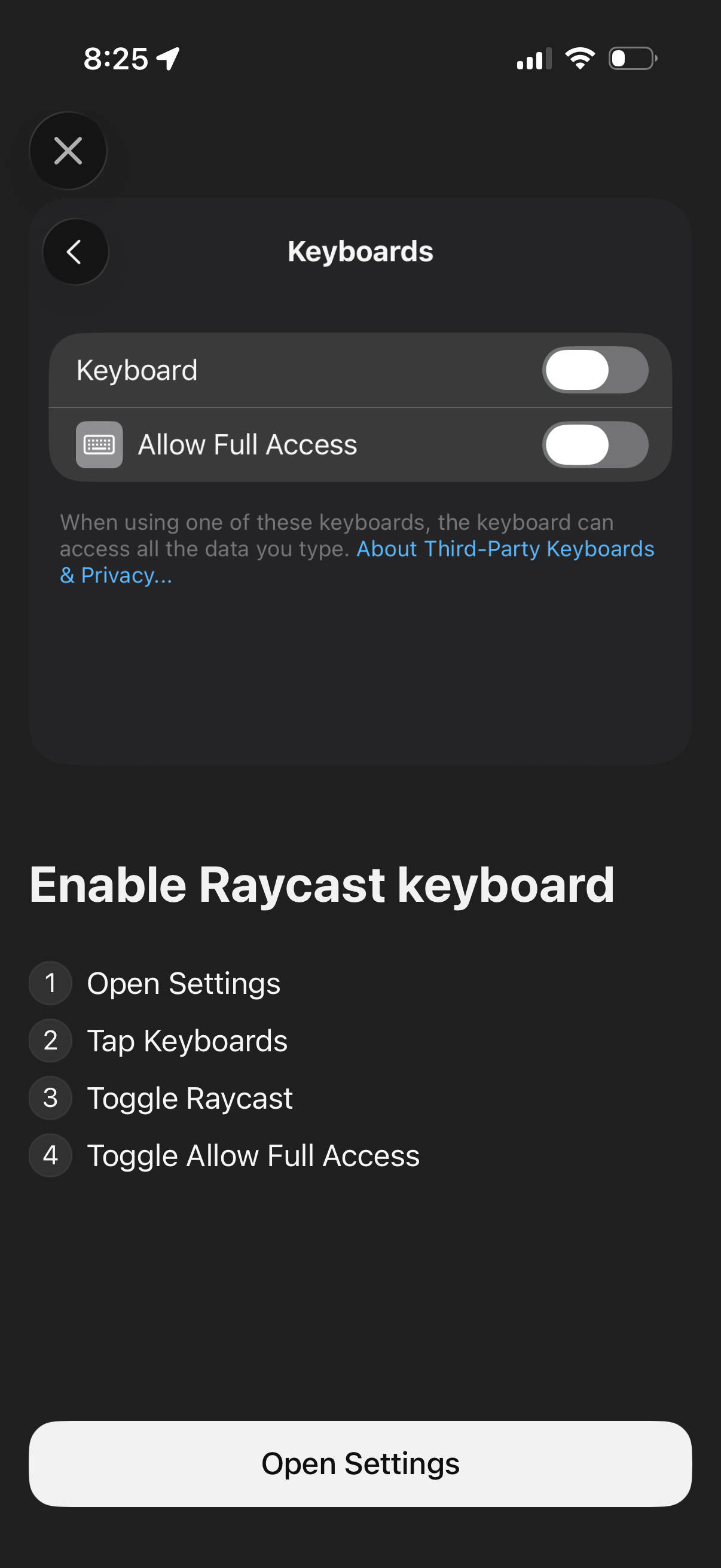
Task: Tap the clock in the status bar
Action: 115,58
